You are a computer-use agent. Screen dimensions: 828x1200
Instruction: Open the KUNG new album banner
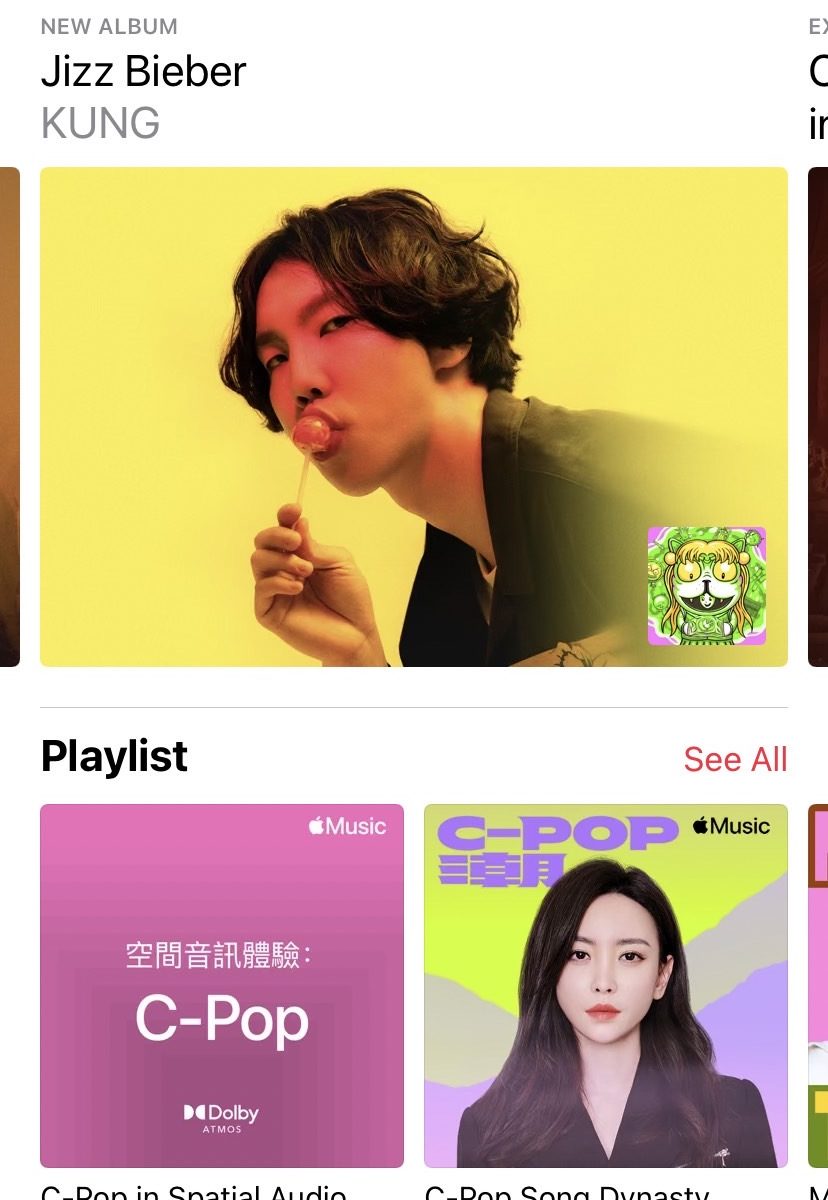[413, 416]
